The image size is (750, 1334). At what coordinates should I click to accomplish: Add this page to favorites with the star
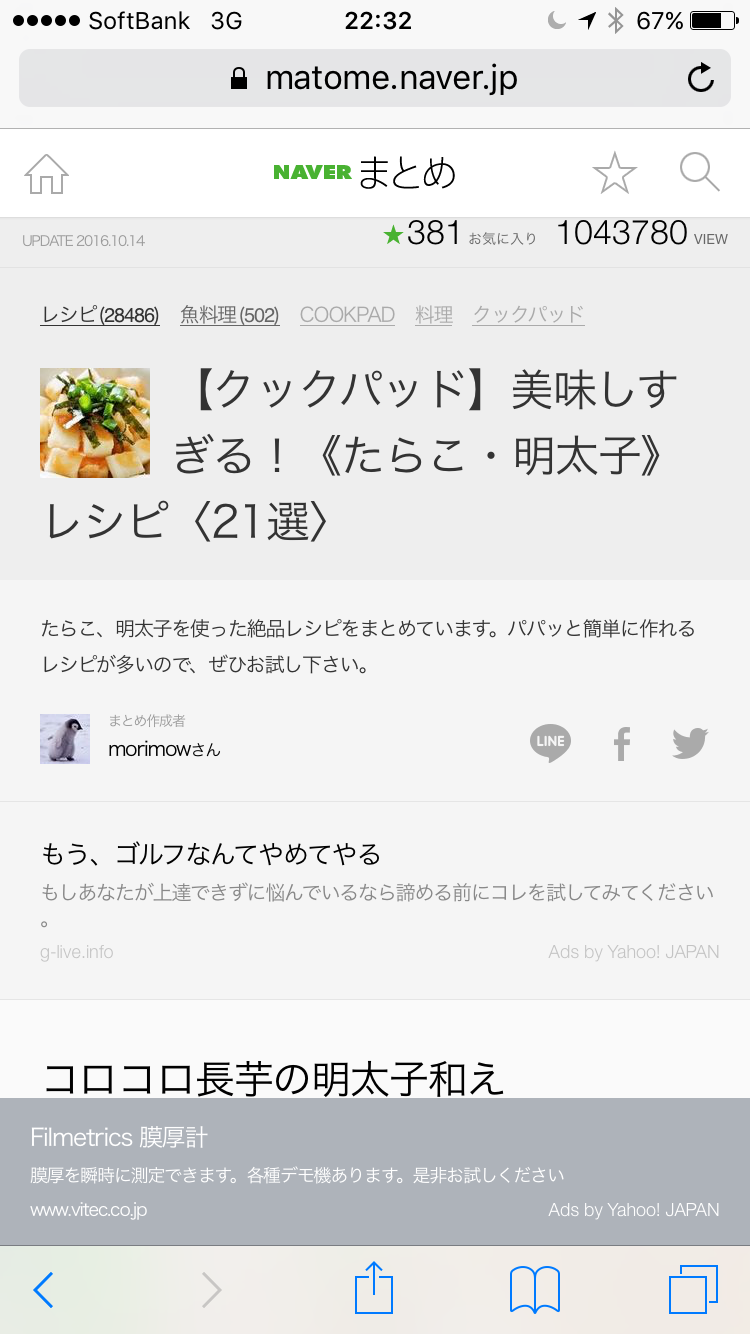point(614,174)
